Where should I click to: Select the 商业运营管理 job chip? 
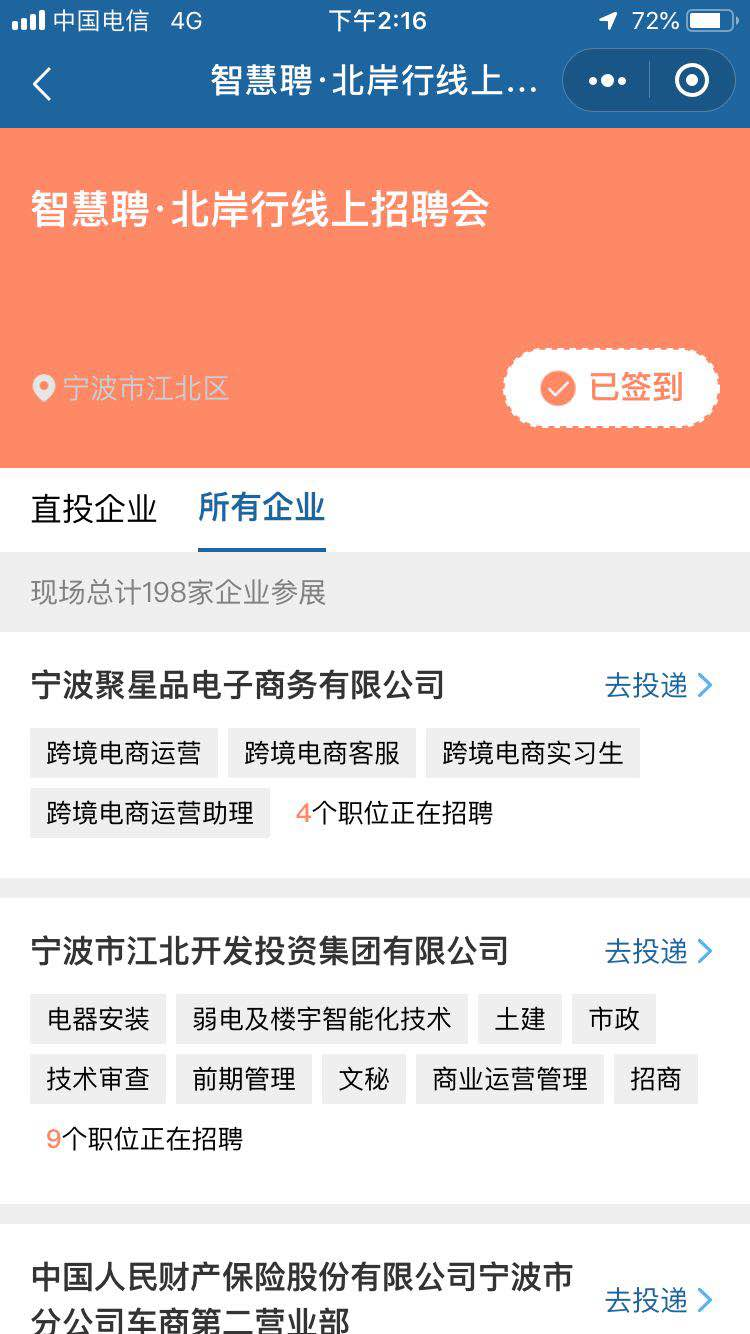510,1079
